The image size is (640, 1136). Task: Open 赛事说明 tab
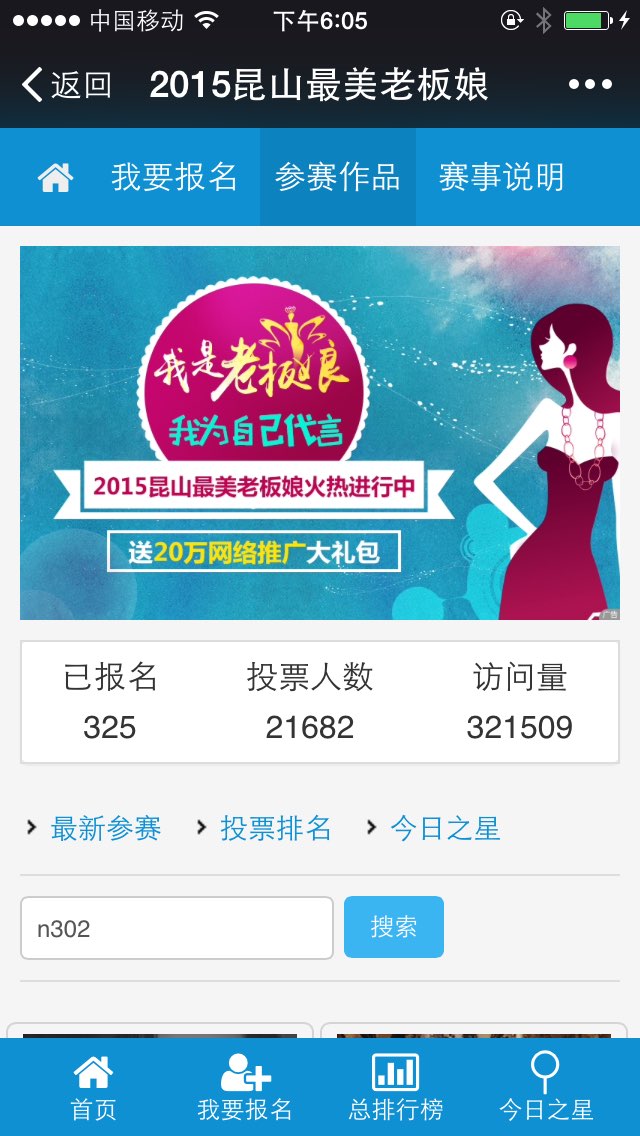502,177
